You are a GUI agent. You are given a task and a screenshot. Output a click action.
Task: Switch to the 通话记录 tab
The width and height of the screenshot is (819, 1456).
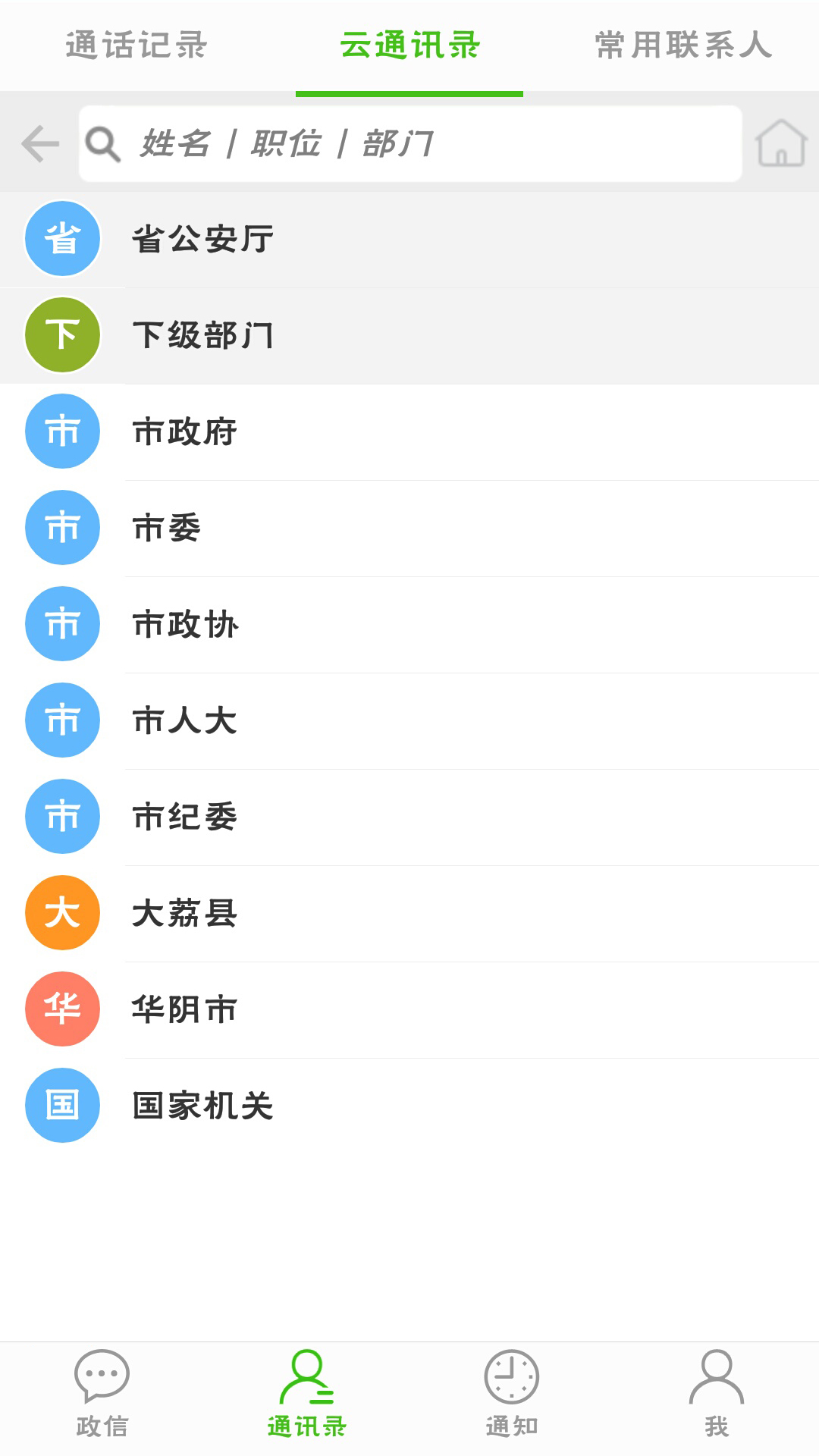136,45
